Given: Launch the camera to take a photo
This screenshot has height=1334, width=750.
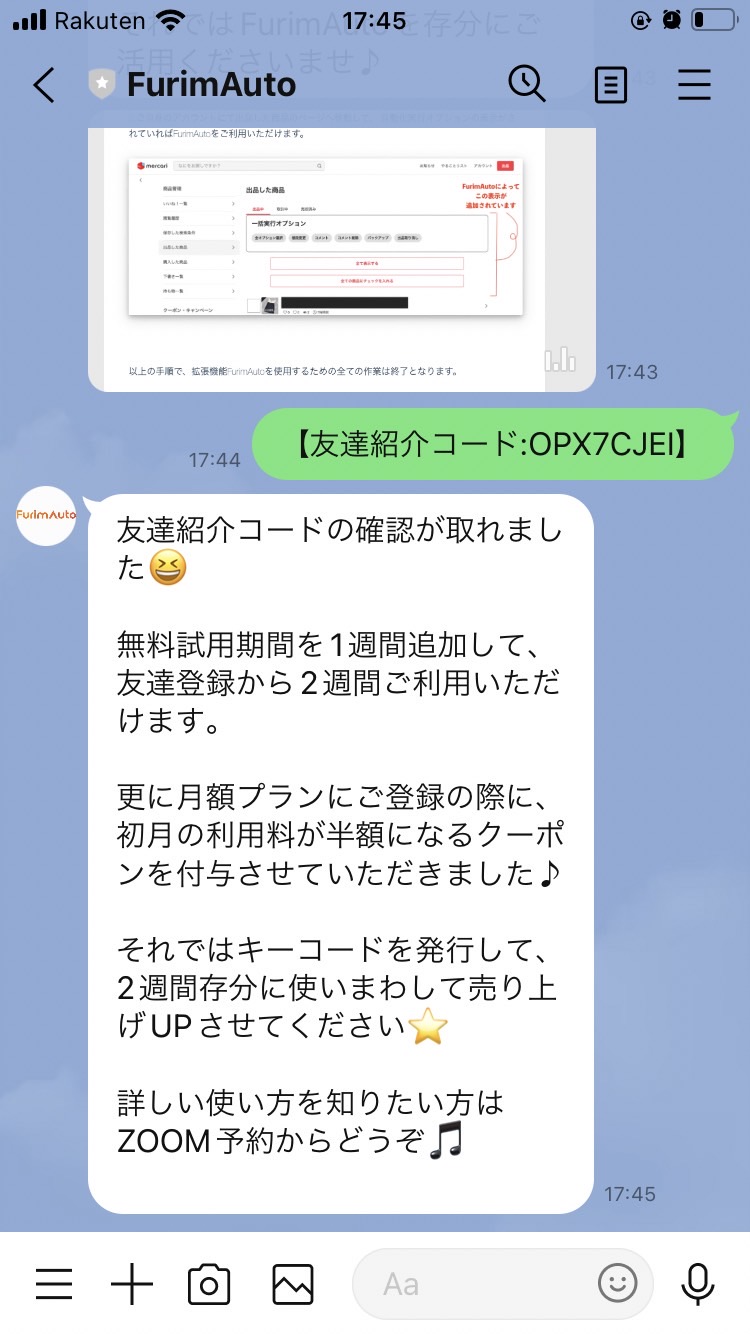Looking at the screenshot, I should click(209, 1284).
